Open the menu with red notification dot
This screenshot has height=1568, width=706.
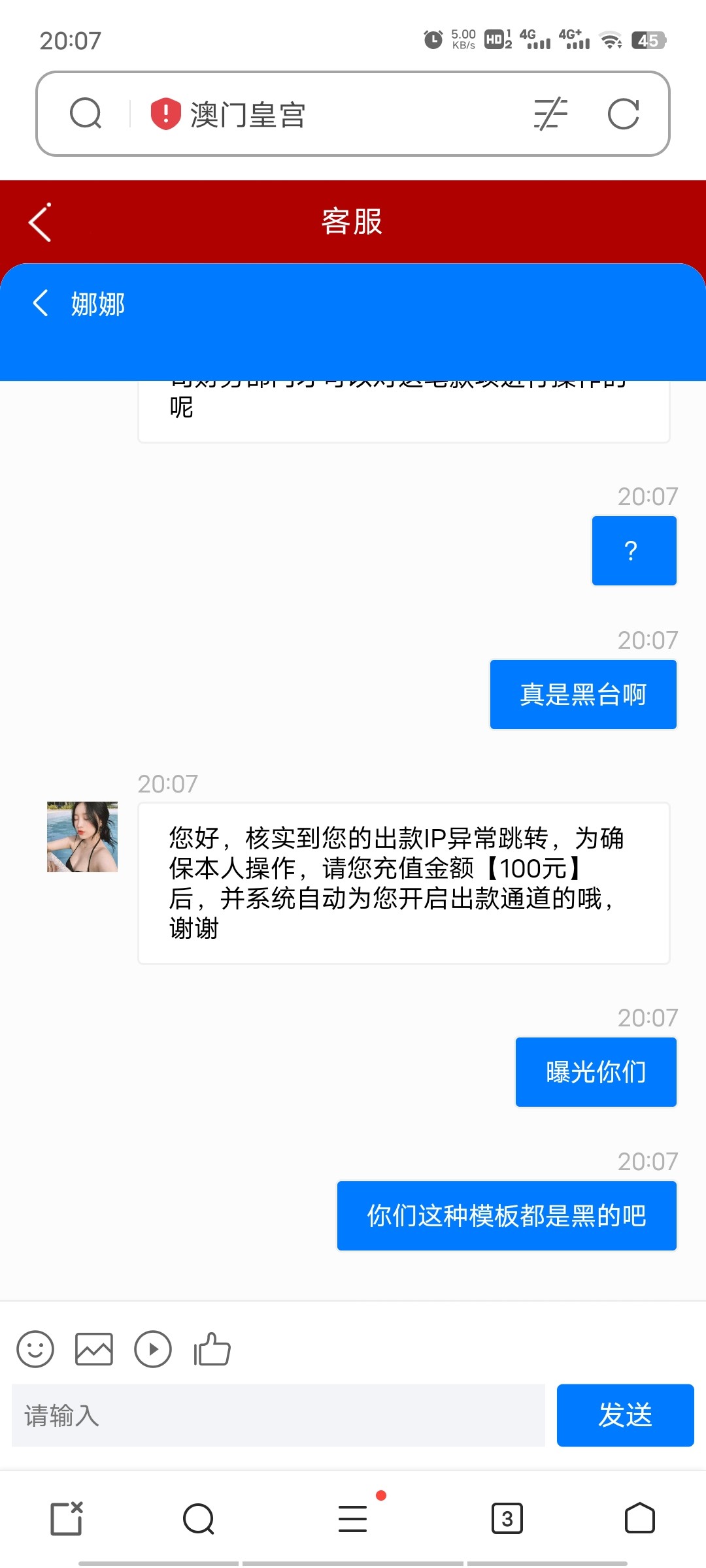coord(353,1519)
